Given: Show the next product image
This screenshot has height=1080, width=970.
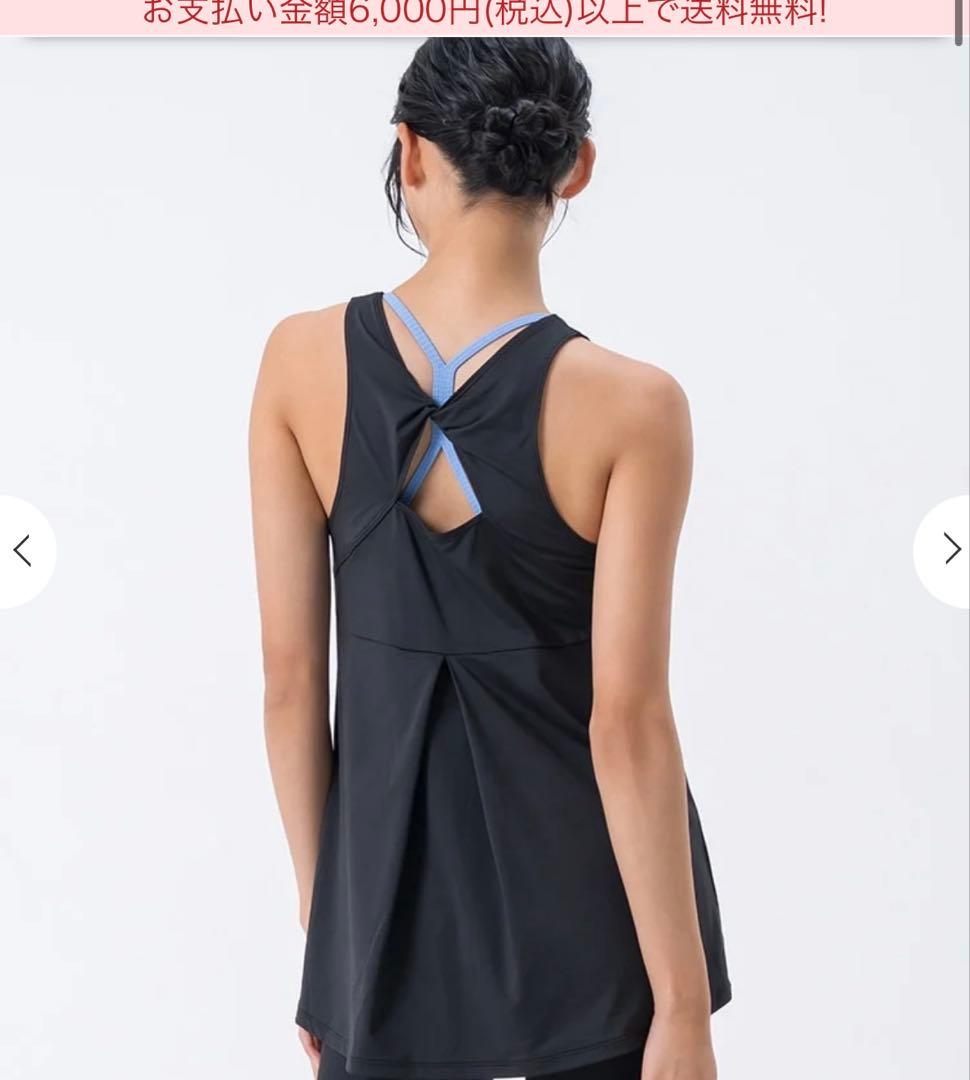Looking at the screenshot, I should (948, 549).
